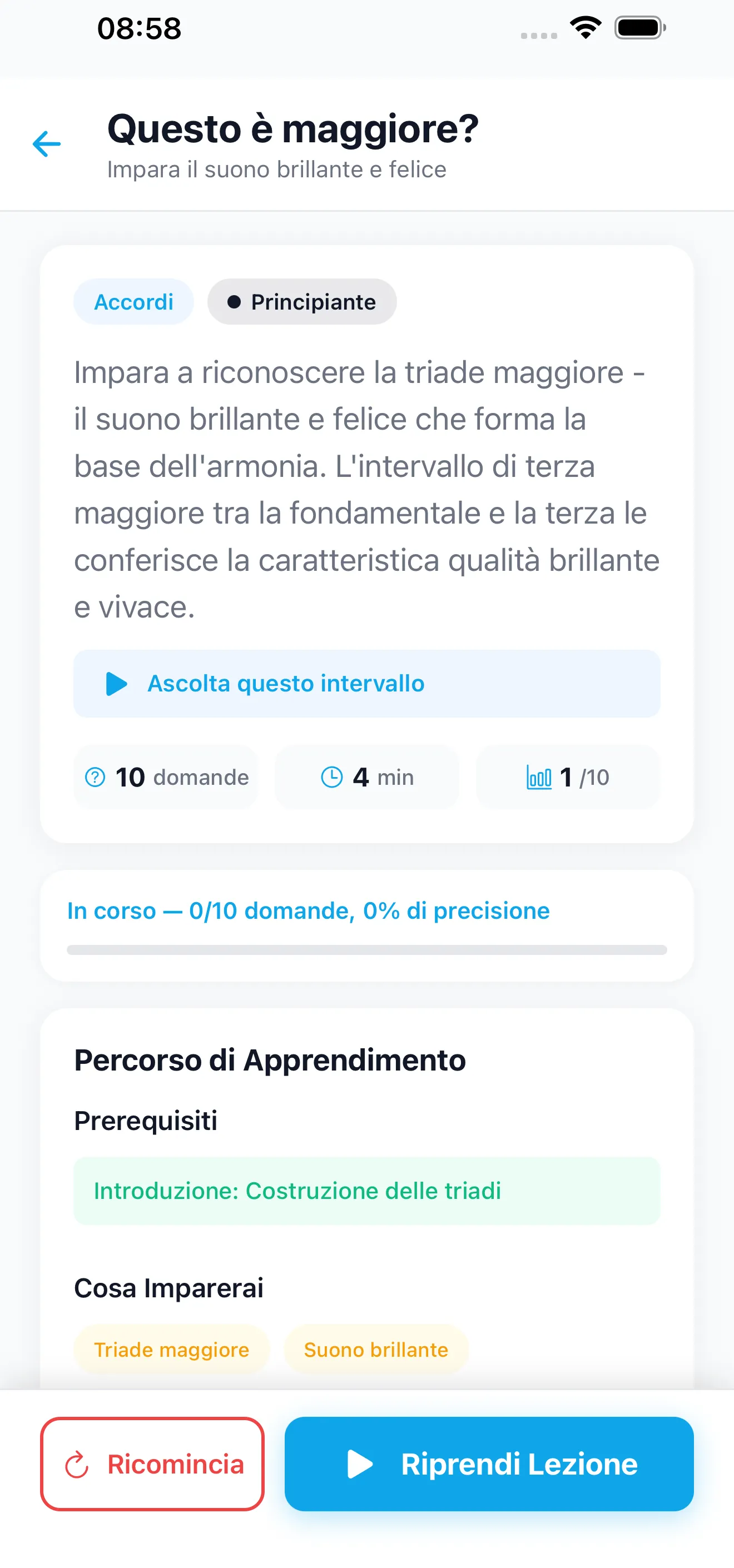The width and height of the screenshot is (734, 1568).
Task: Tap the Wi-Fi icon in the status bar
Action: (586, 27)
